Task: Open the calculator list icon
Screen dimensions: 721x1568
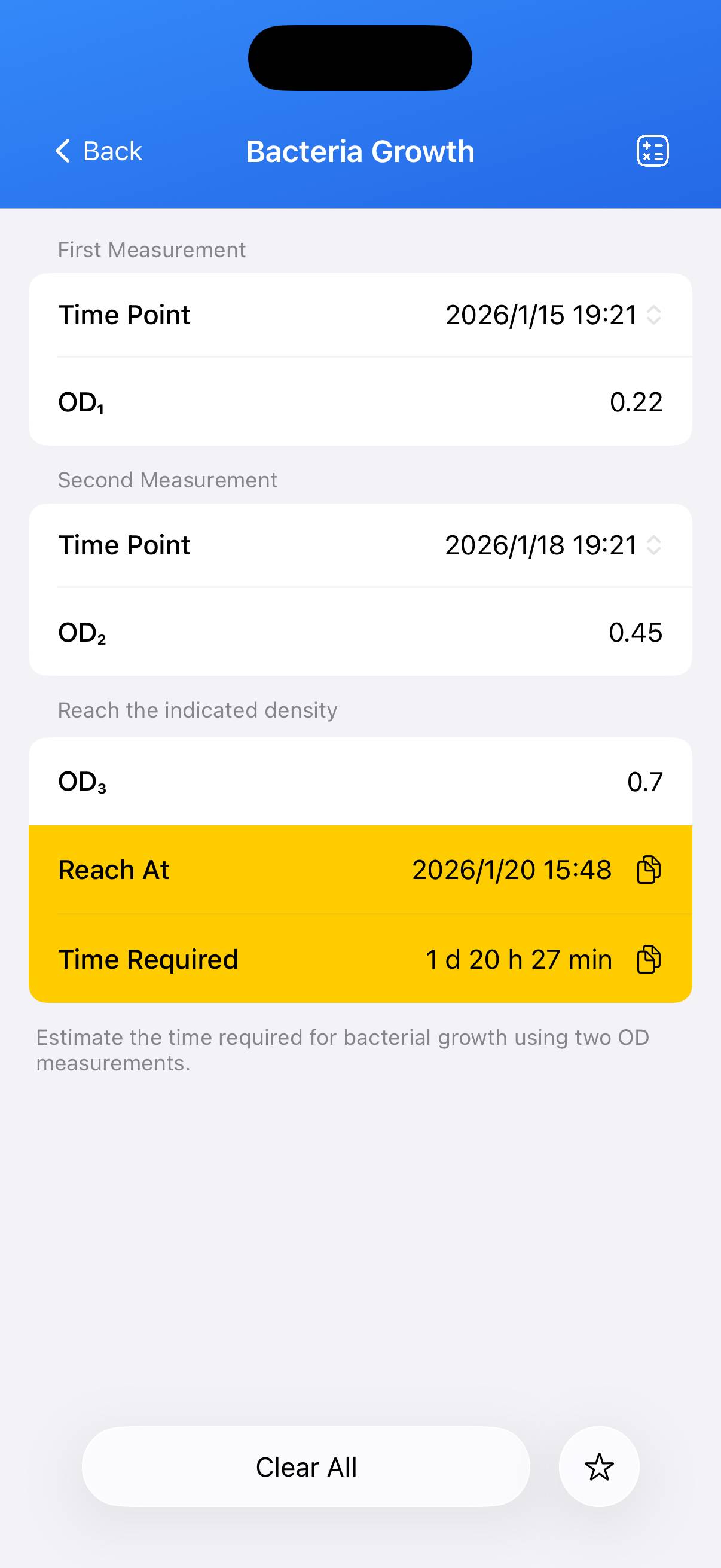Action: [x=652, y=151]
